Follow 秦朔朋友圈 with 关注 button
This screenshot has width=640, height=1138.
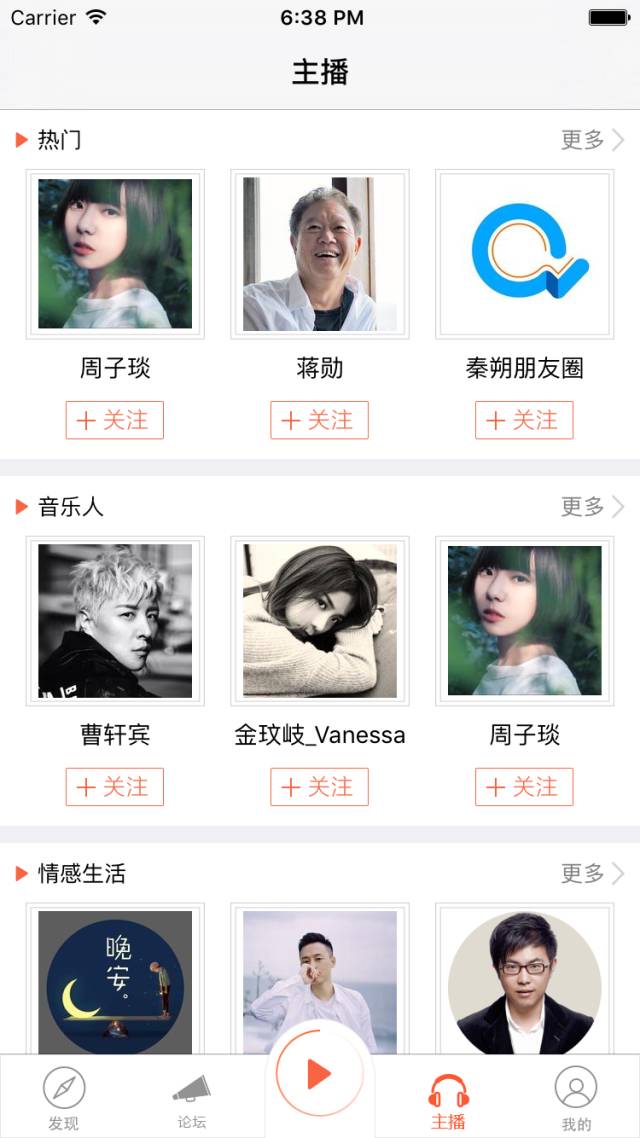pos(524,420)
